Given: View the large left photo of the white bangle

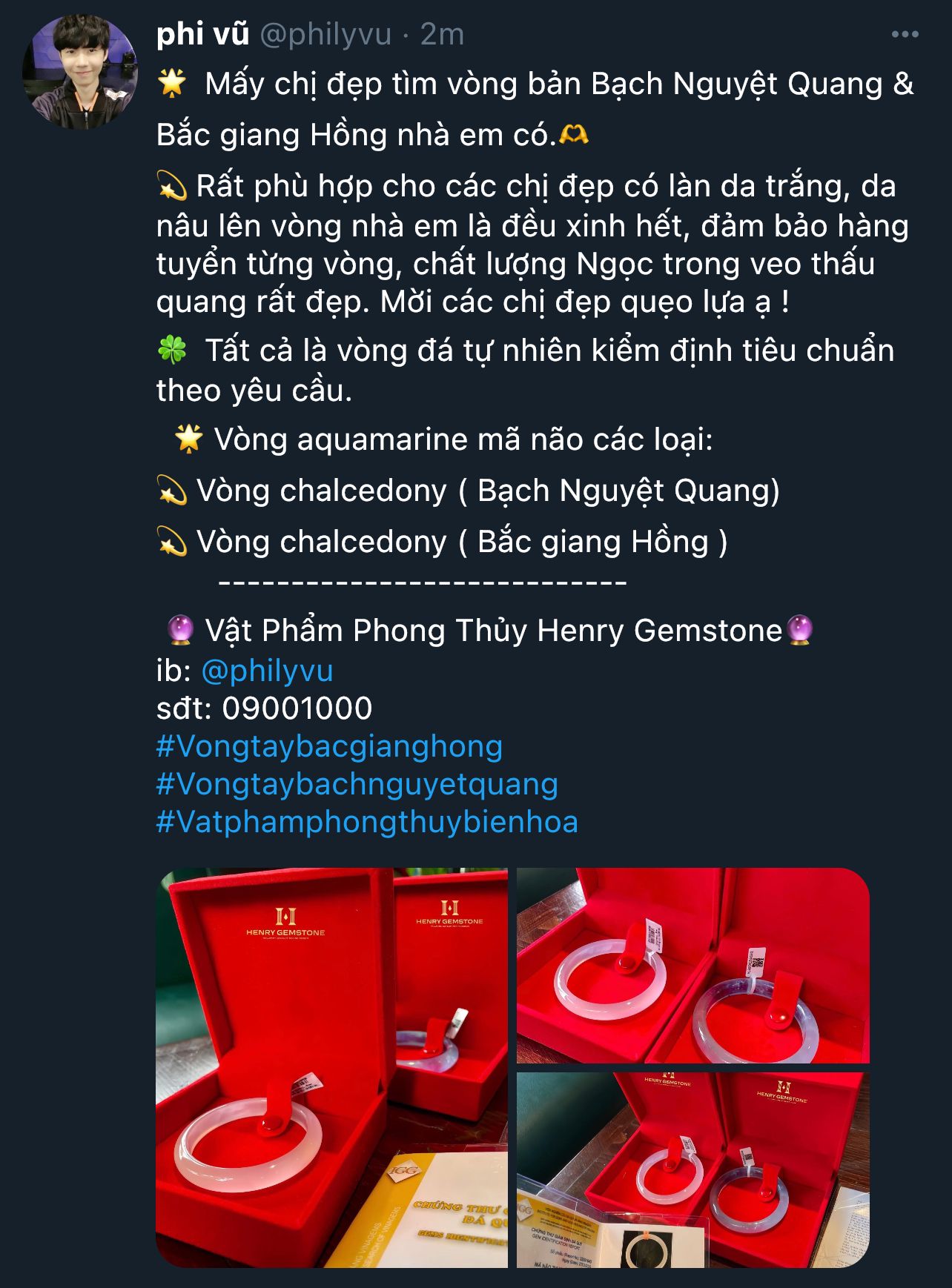Looking at the screenshot, I should [331, 1067].
